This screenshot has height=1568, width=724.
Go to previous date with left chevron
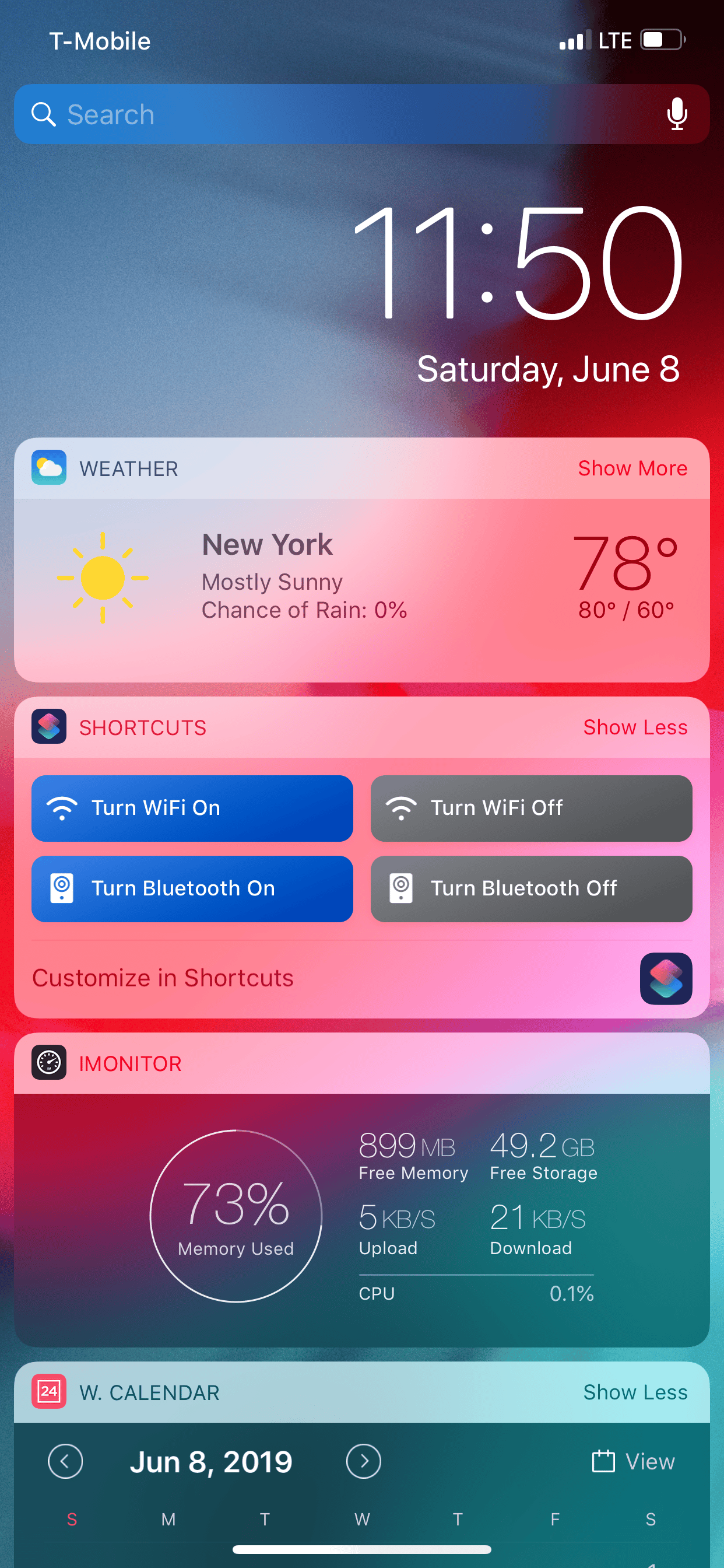66,1461
